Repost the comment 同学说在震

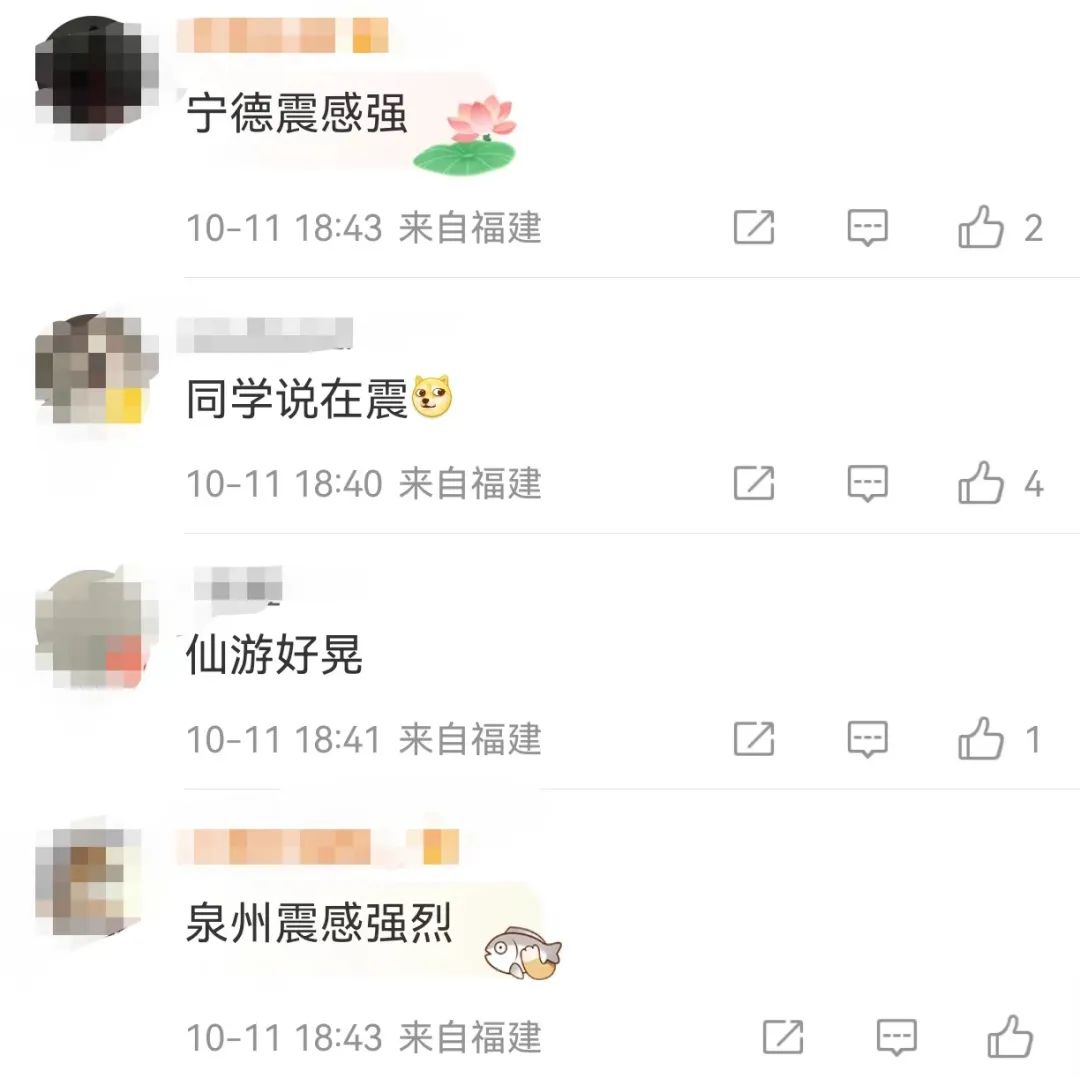pyautogui.click(x=754, y=484)
